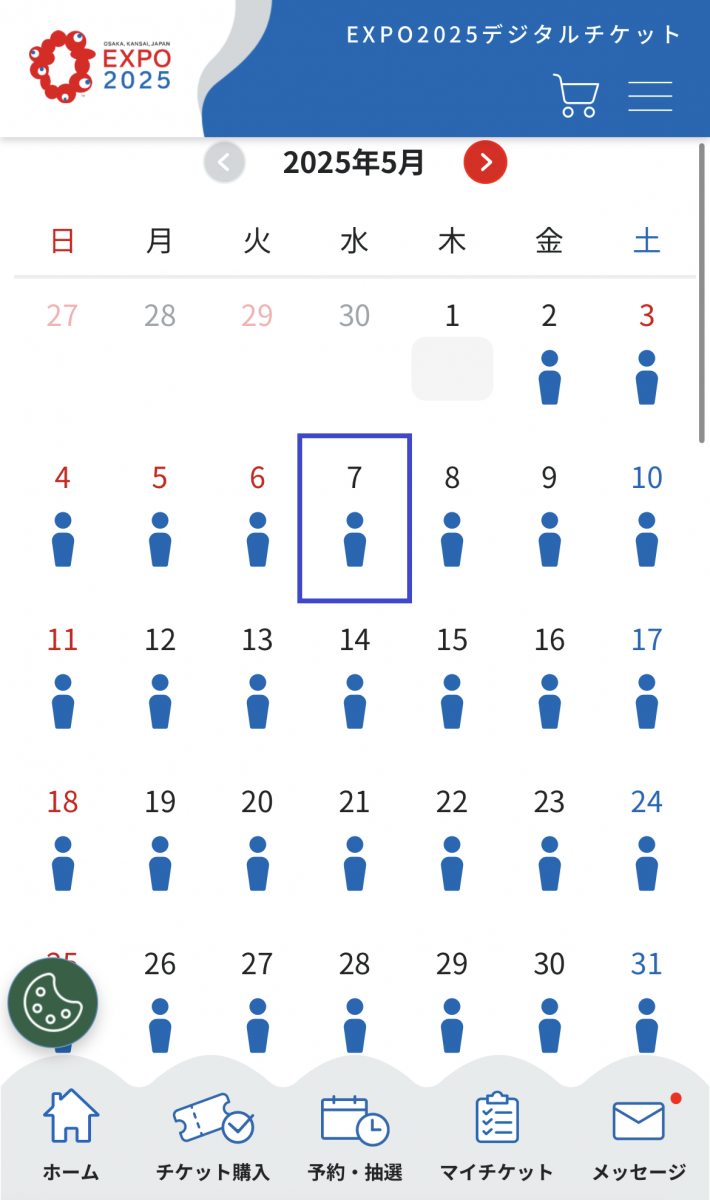The width and height of the screenshot is (710, 1200).
Task: Select May 12 on the calendar
Action: tap(160, 680)
